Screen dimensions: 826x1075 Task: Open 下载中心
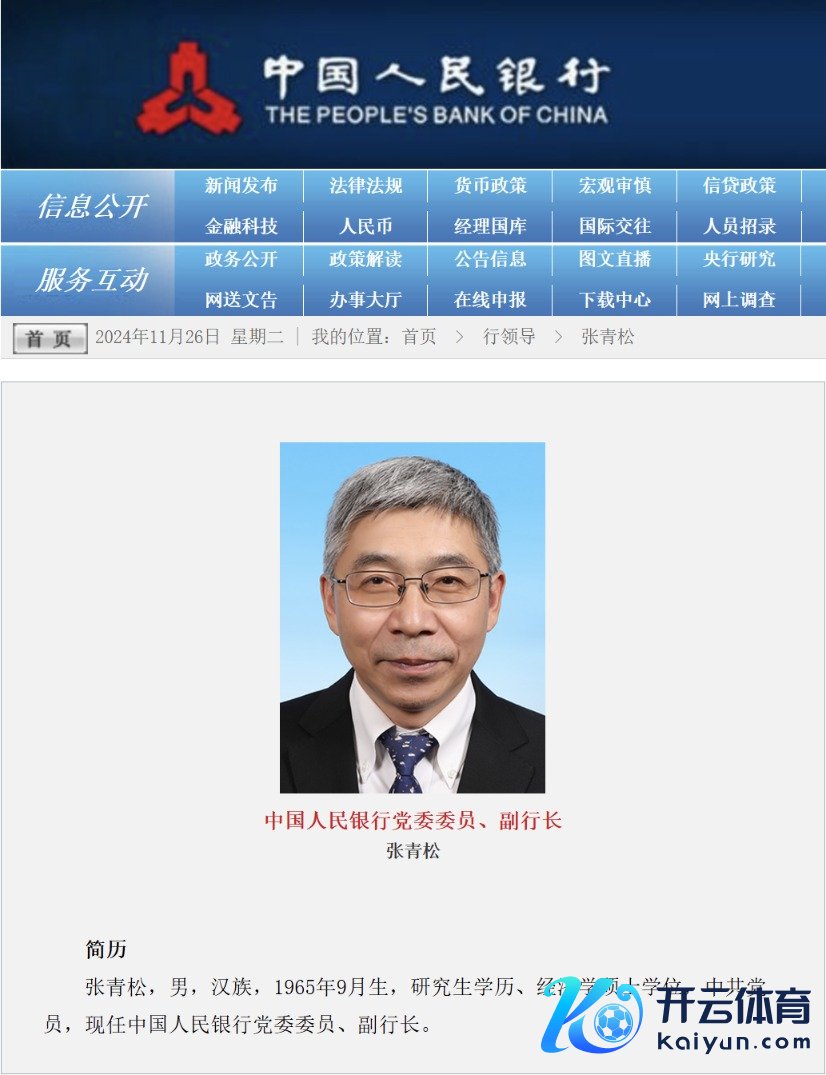click(615, 299)
